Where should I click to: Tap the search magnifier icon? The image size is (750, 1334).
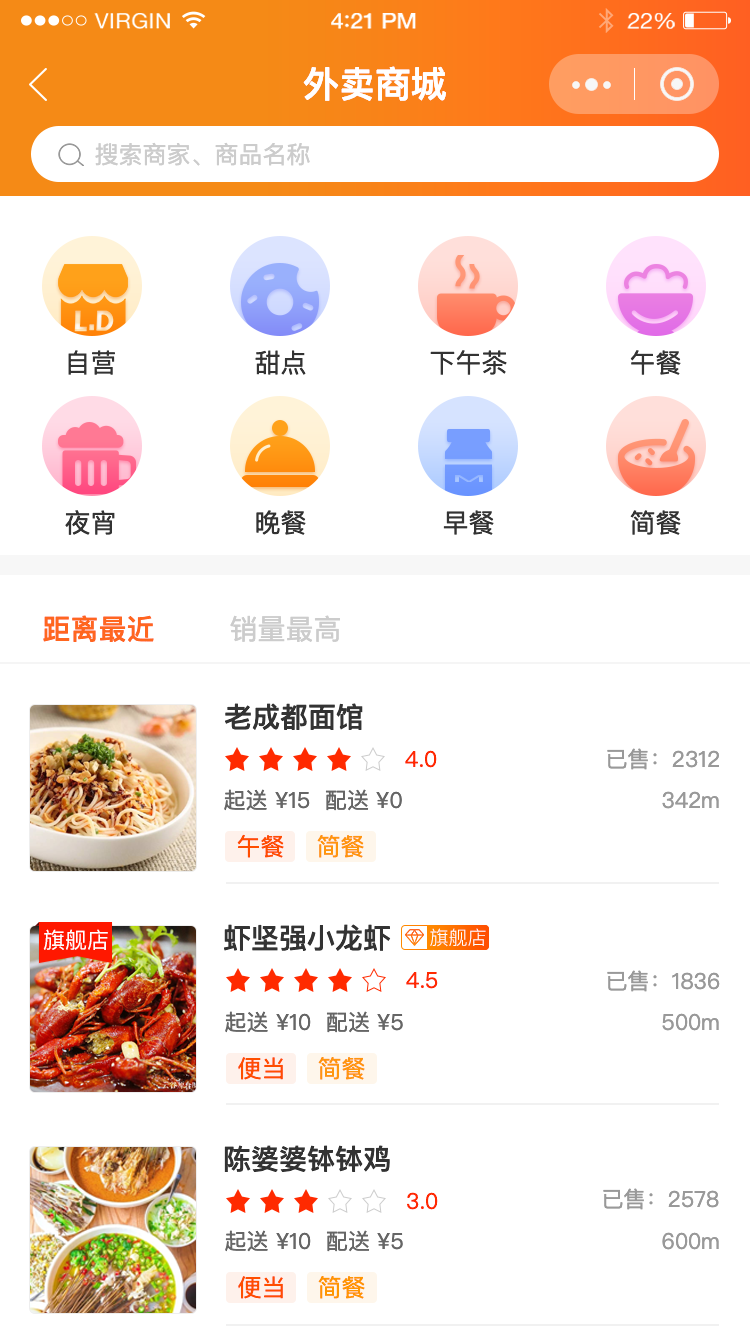click(x=70, y=154)
